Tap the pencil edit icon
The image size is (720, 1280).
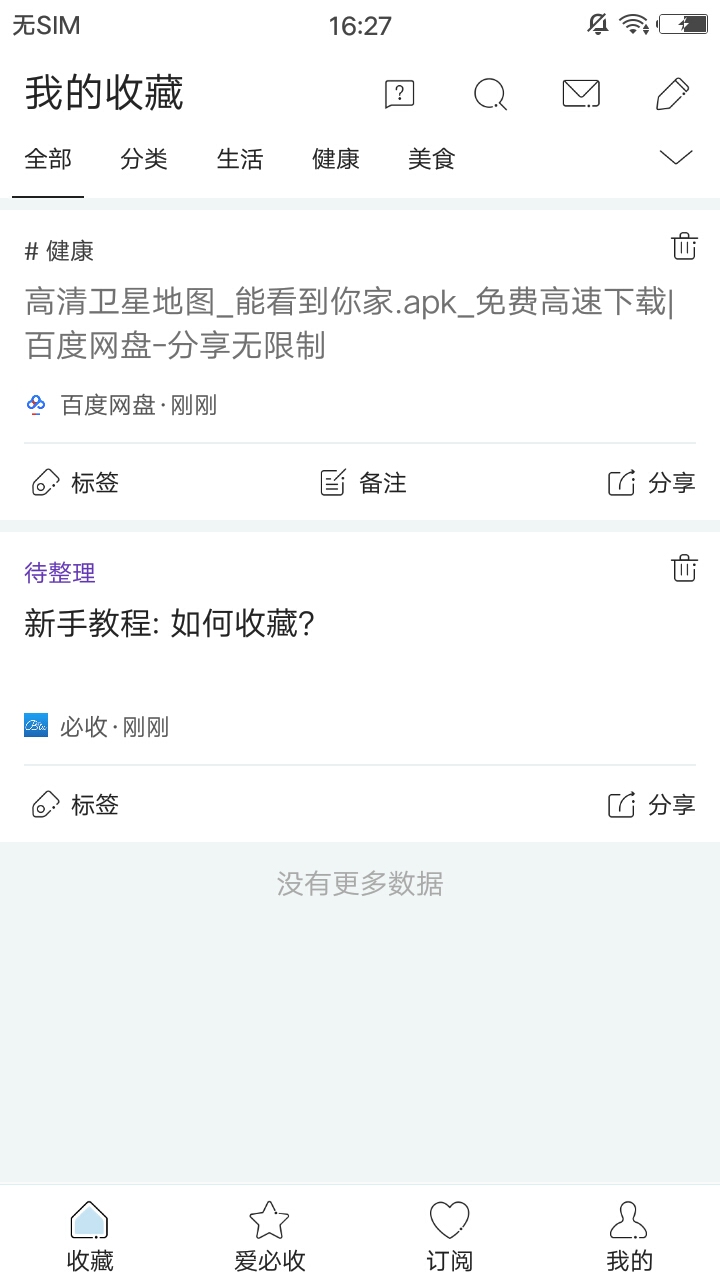tap(672, 94)
